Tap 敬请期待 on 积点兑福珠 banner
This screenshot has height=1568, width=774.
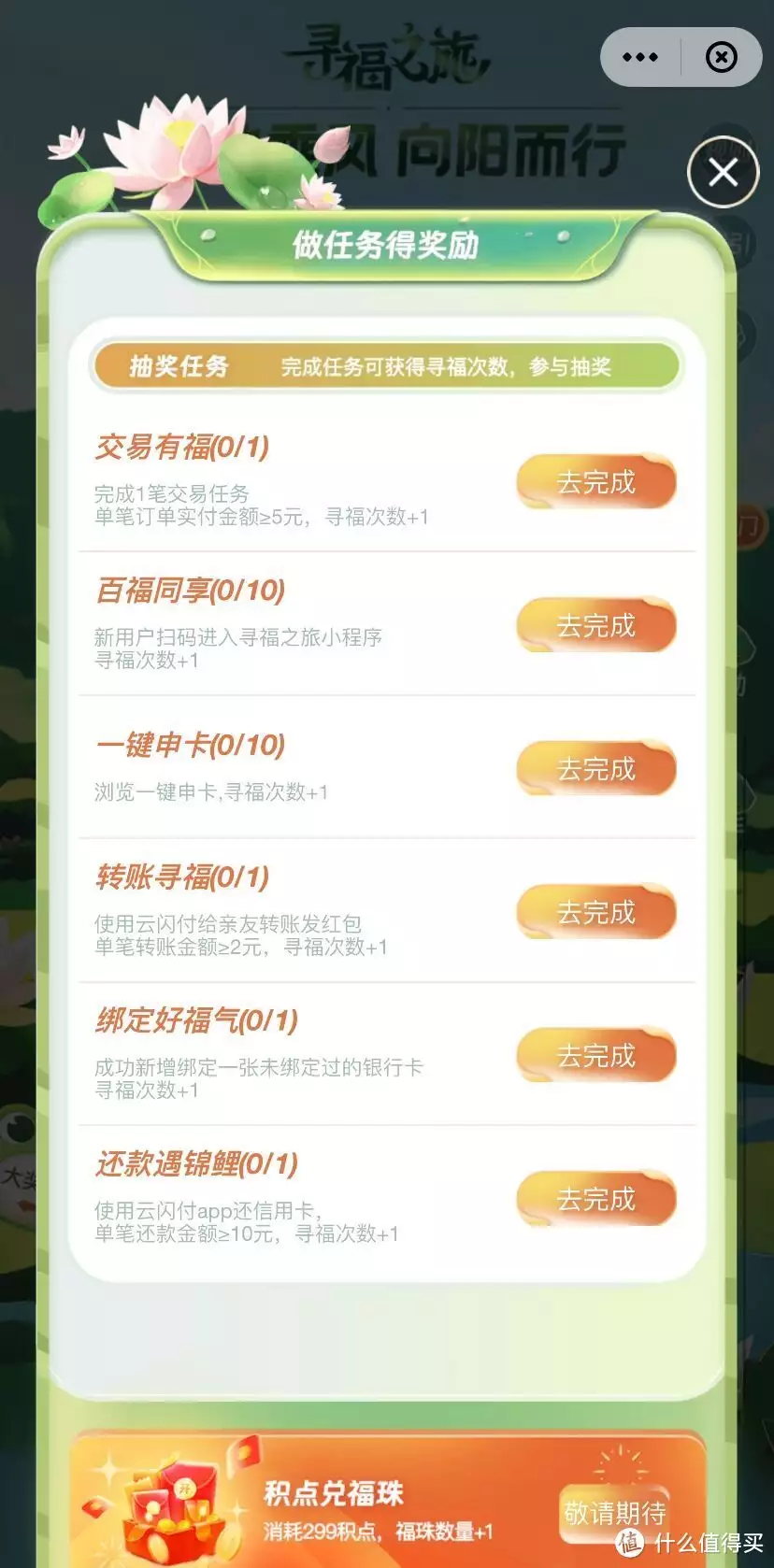point(614,1512)
